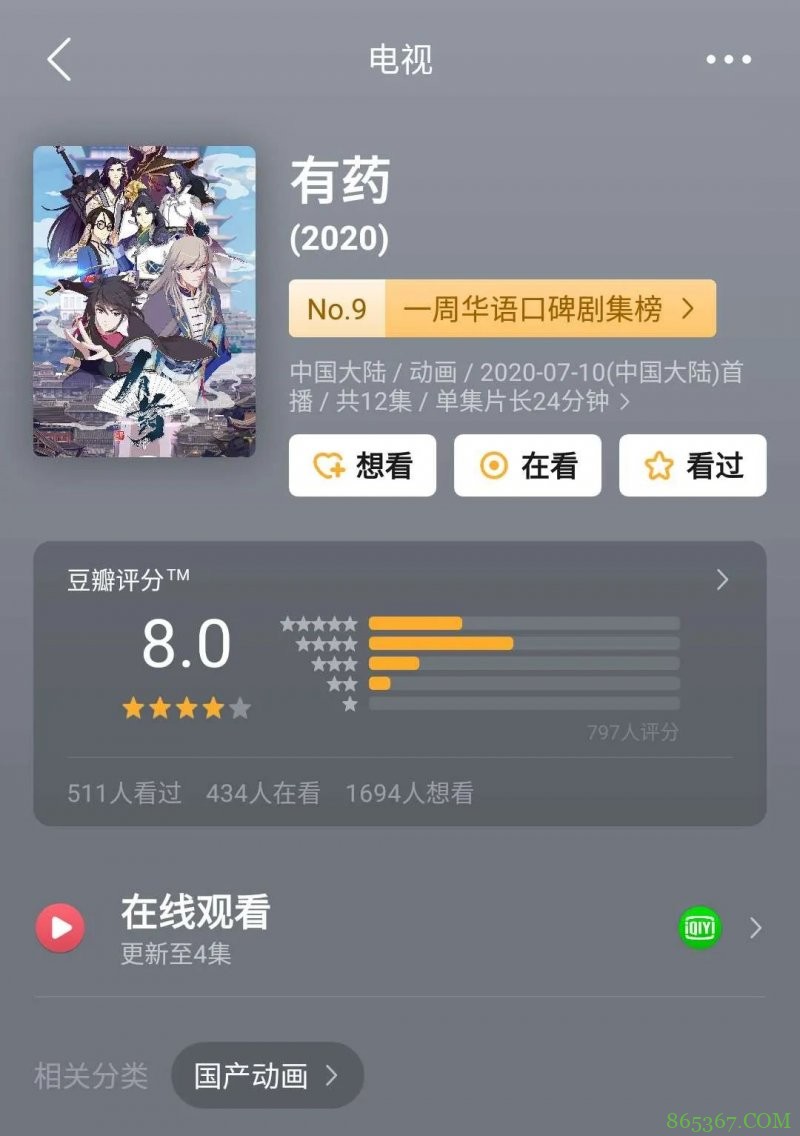Tap the 电视 header title
Viewport: 800px width, 1136px height.
(399, 59)
